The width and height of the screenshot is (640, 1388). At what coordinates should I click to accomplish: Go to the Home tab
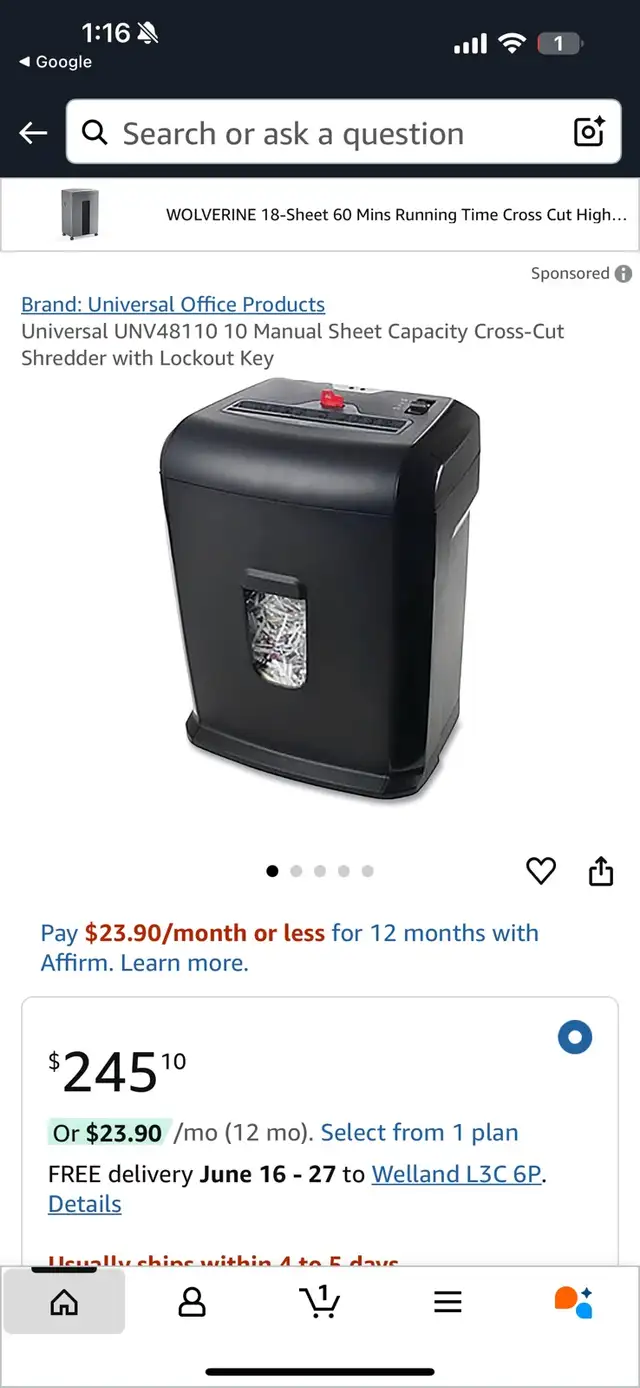(64, 1301)
